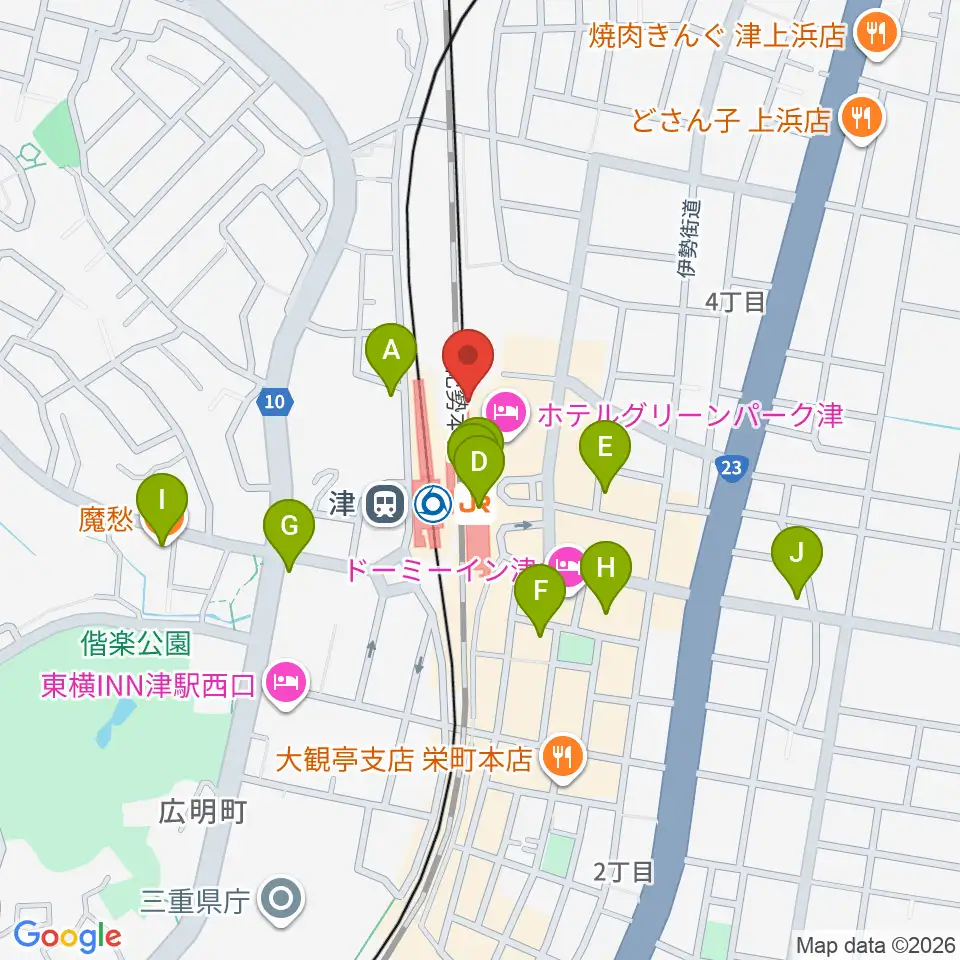
Task: Tap green marker D near the station
Action: [x=479, y=463]
